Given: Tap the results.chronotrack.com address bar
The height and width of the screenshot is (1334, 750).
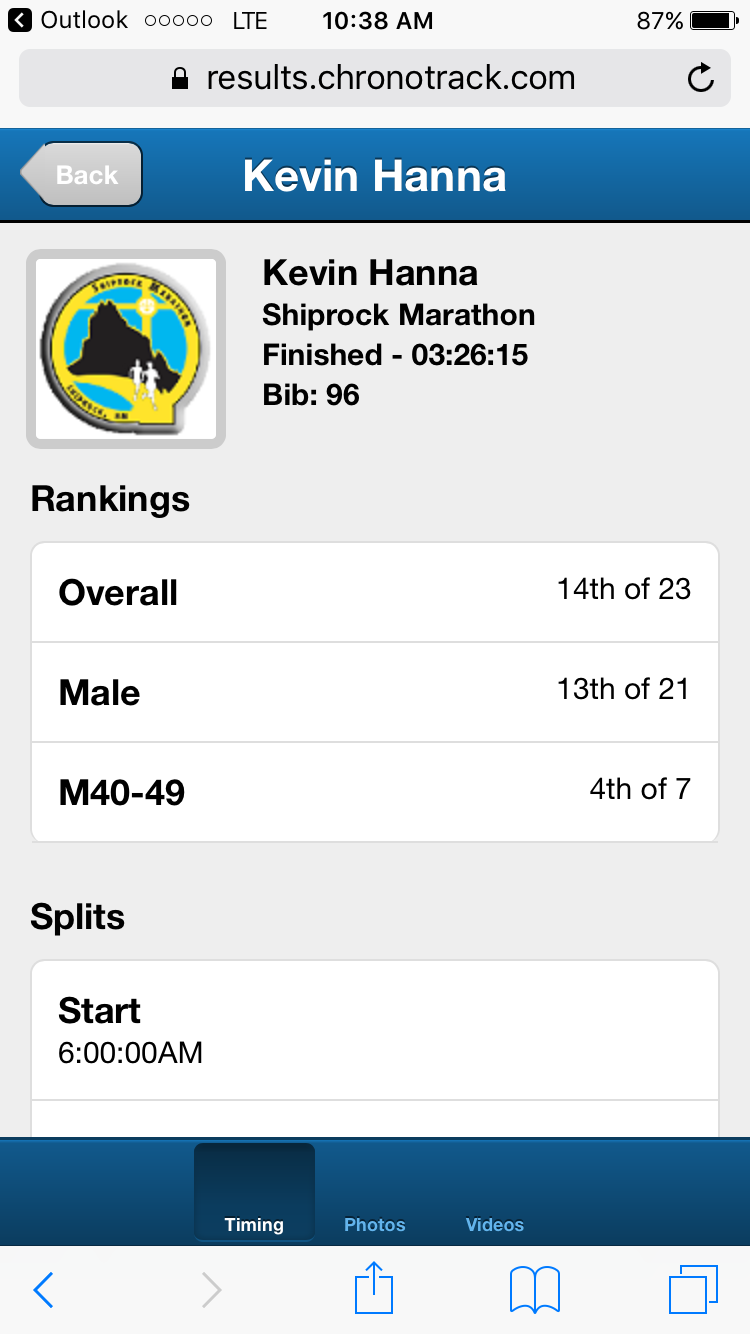Looking at the screenshot, I should [374, 78].
